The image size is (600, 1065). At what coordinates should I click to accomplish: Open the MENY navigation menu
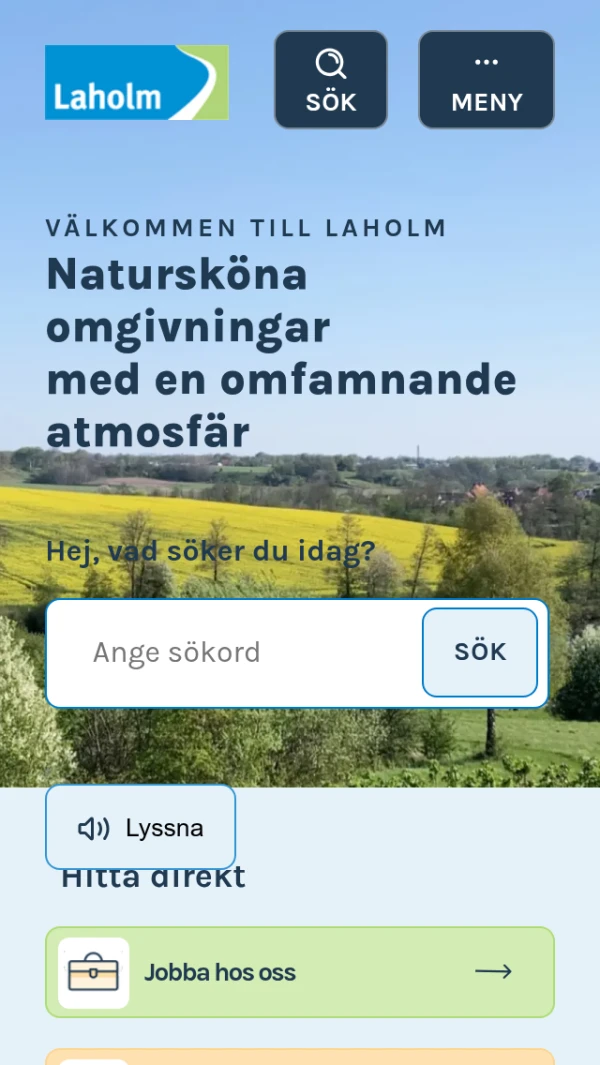486,80
